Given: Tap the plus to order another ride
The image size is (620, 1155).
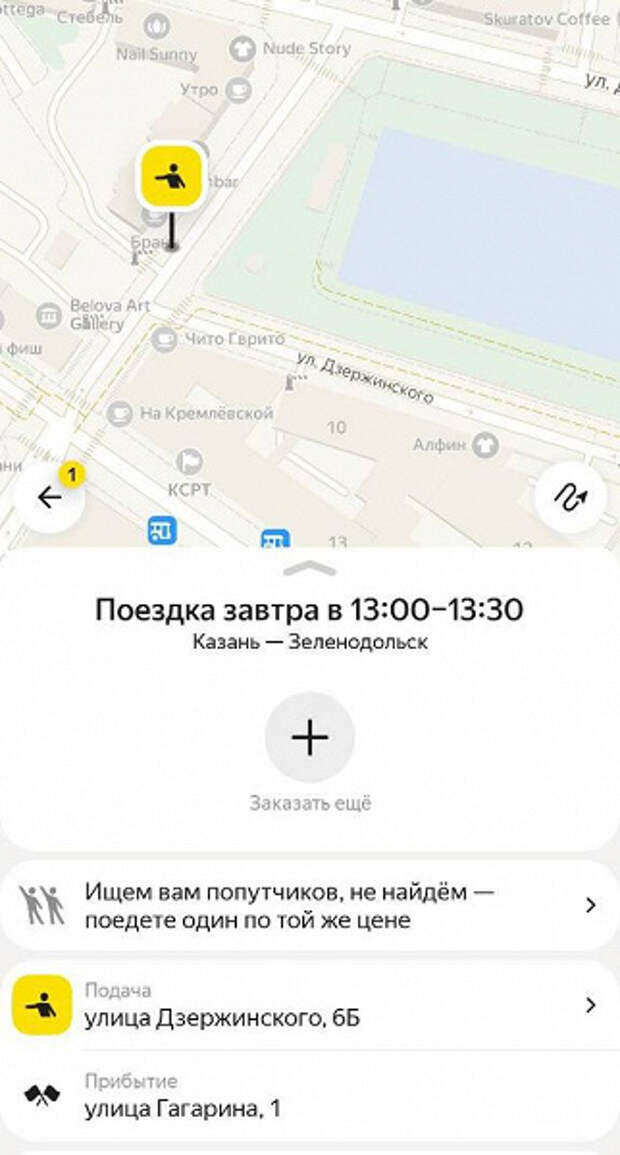Looking at the screenshot, I should [x=310, y=737].
